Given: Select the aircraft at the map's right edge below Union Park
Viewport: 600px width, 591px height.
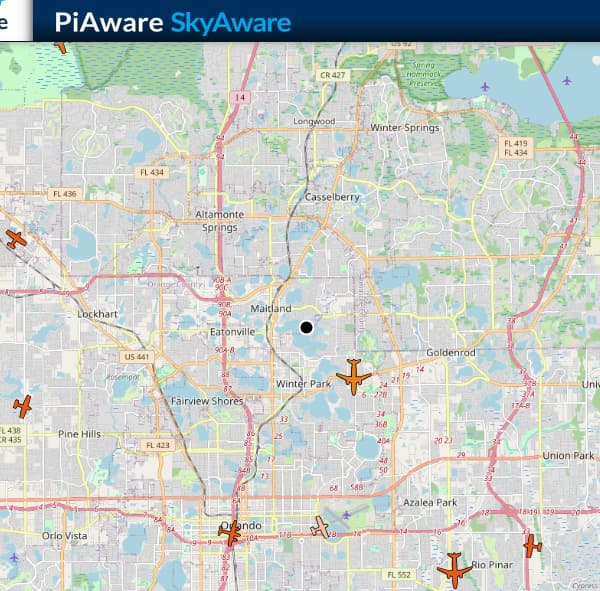Looking at the screenshot, I should [532, 546].
